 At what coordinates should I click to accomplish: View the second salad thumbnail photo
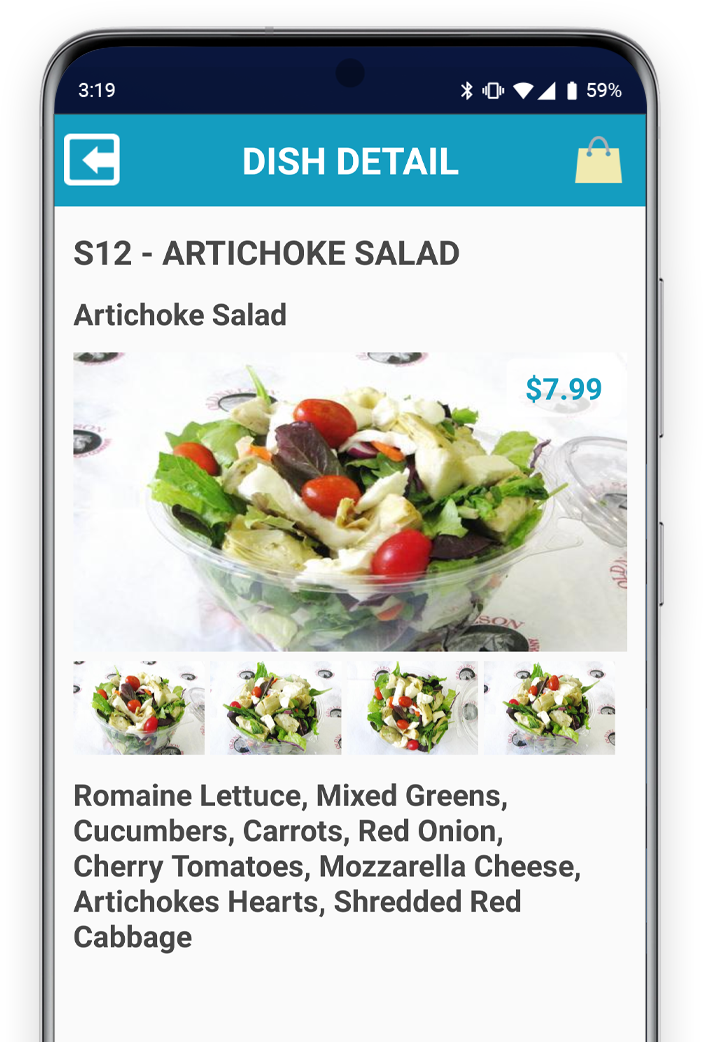[276, 708]
